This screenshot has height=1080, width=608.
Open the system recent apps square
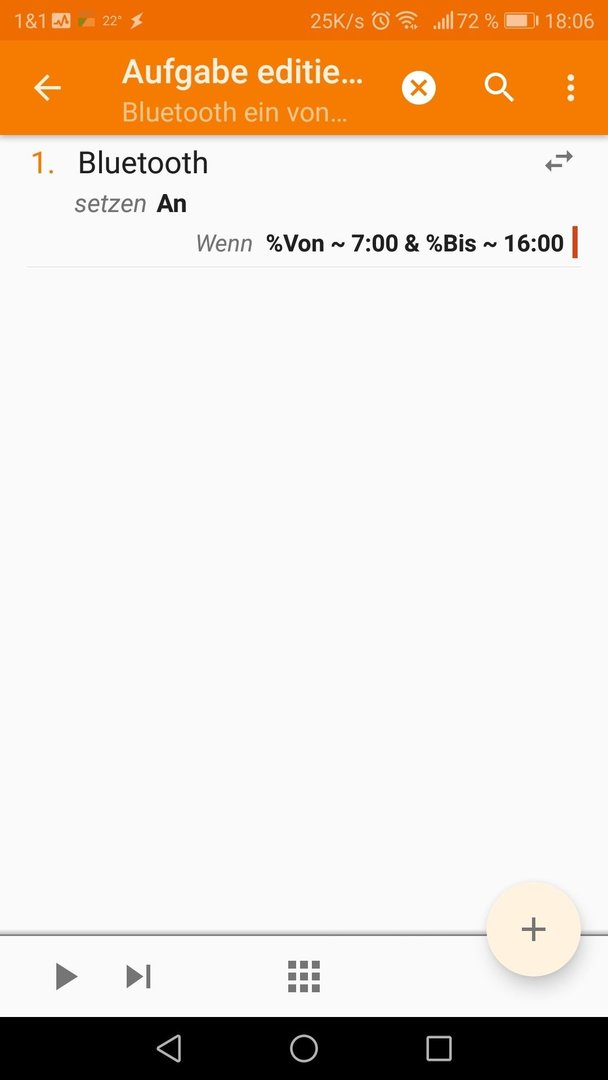point(439,1048)
